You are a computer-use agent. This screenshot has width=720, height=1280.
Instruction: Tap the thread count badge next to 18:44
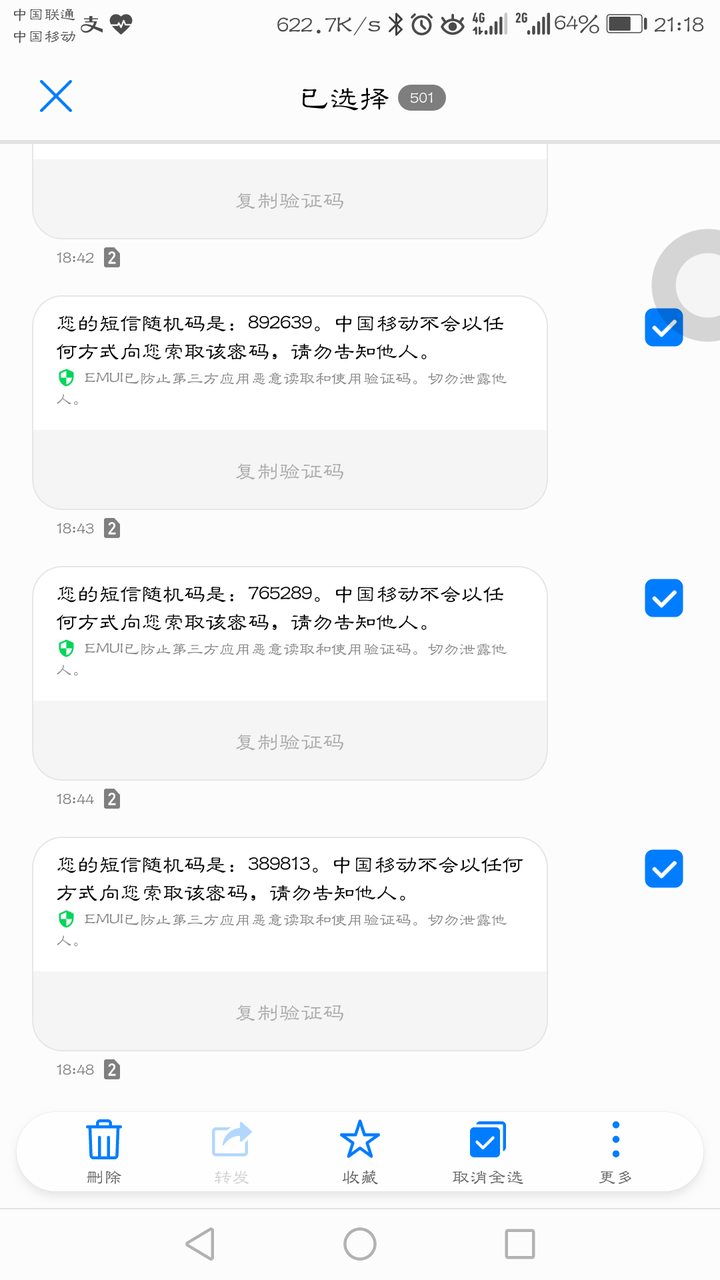[x=111, y=798]
